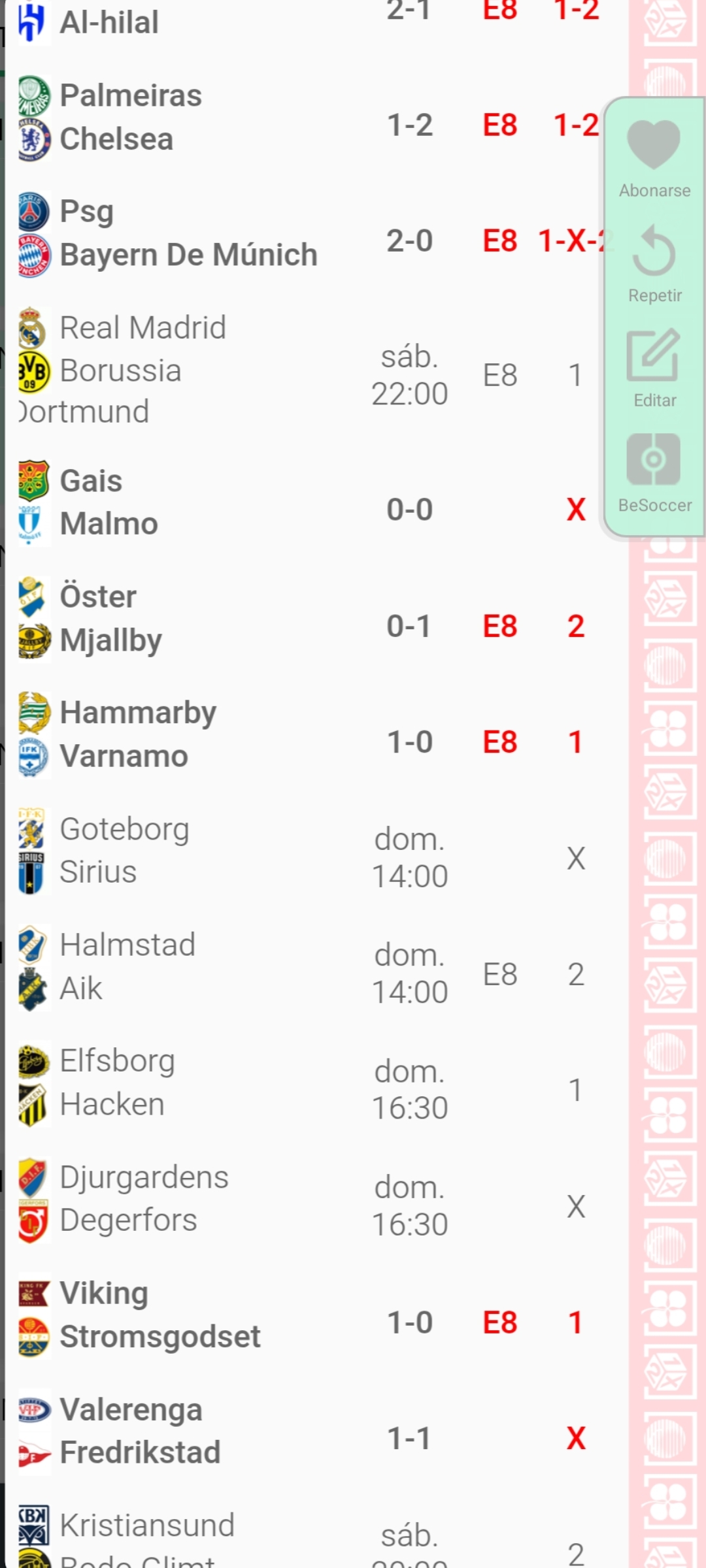Open BeSoccer from the side panel
This screenshot has width=706, height=1568.
point(654,473)
